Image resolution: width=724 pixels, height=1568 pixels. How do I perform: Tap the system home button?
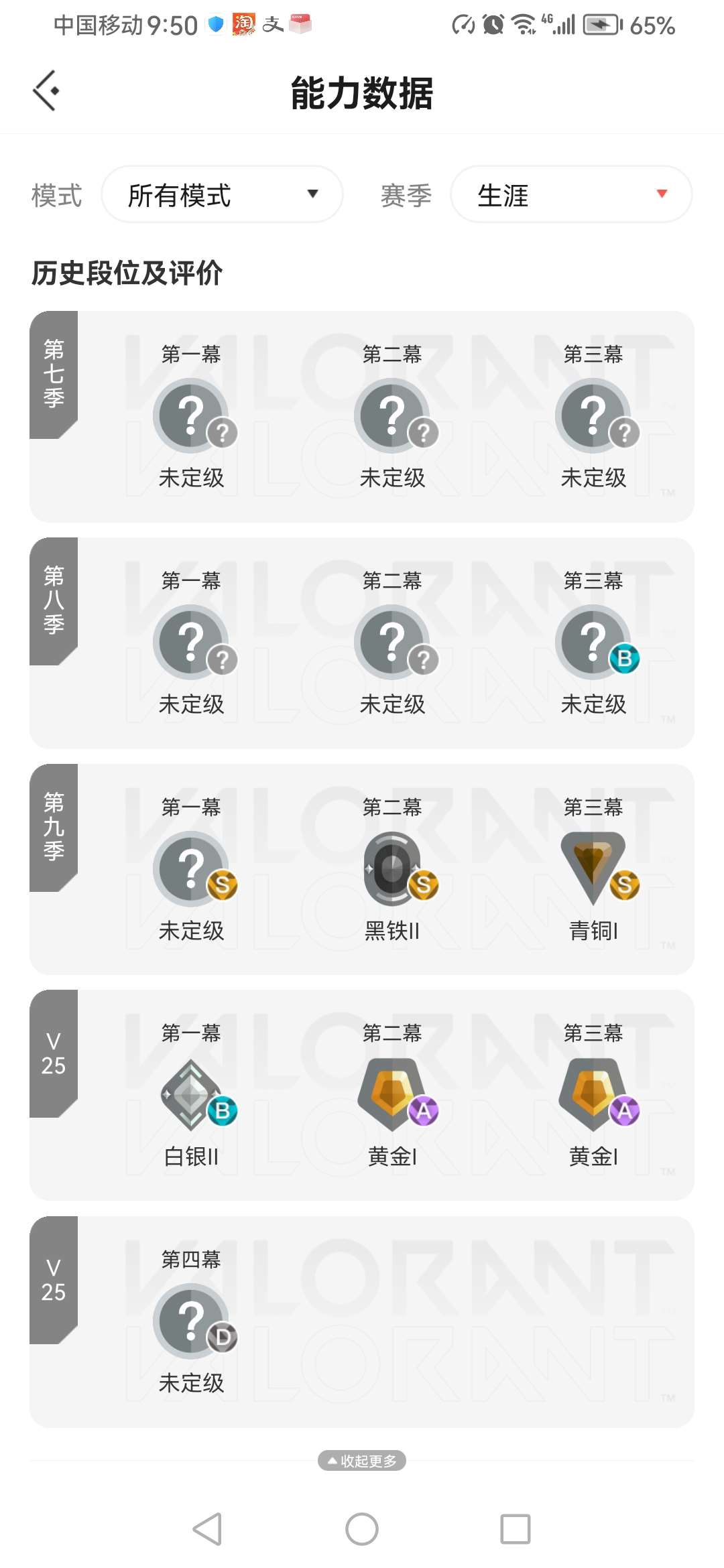(362, 1529)
